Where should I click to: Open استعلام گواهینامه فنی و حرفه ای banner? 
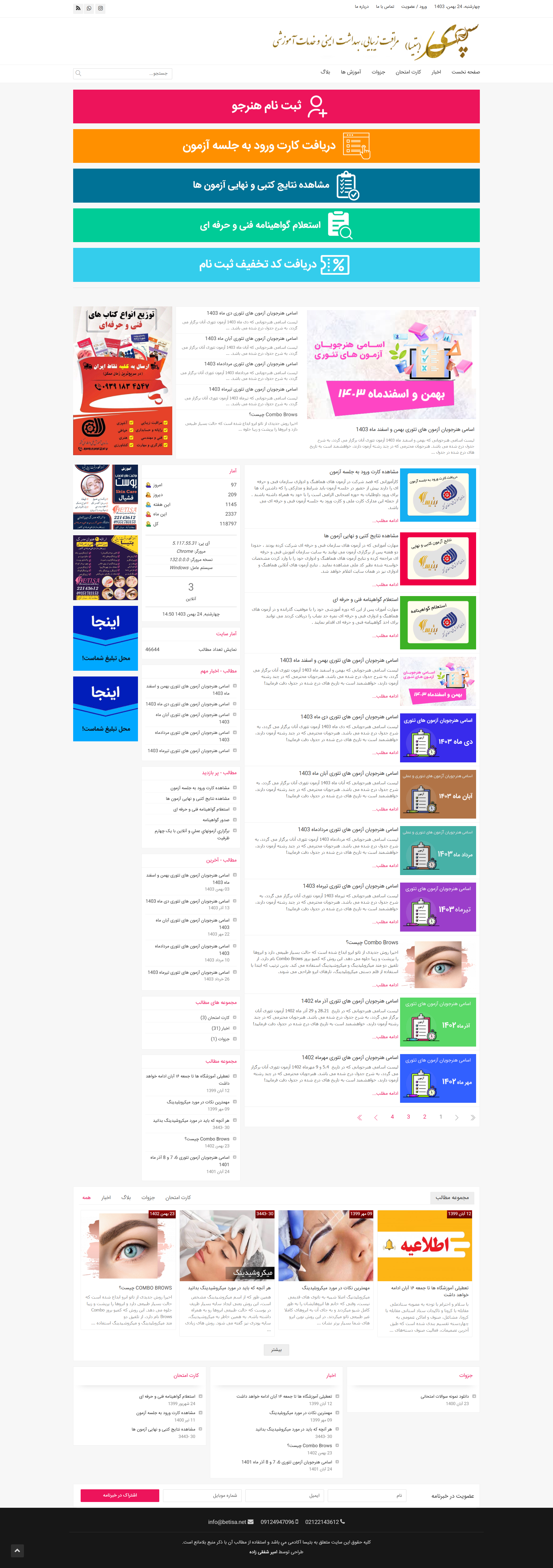[x=276, y=225]
